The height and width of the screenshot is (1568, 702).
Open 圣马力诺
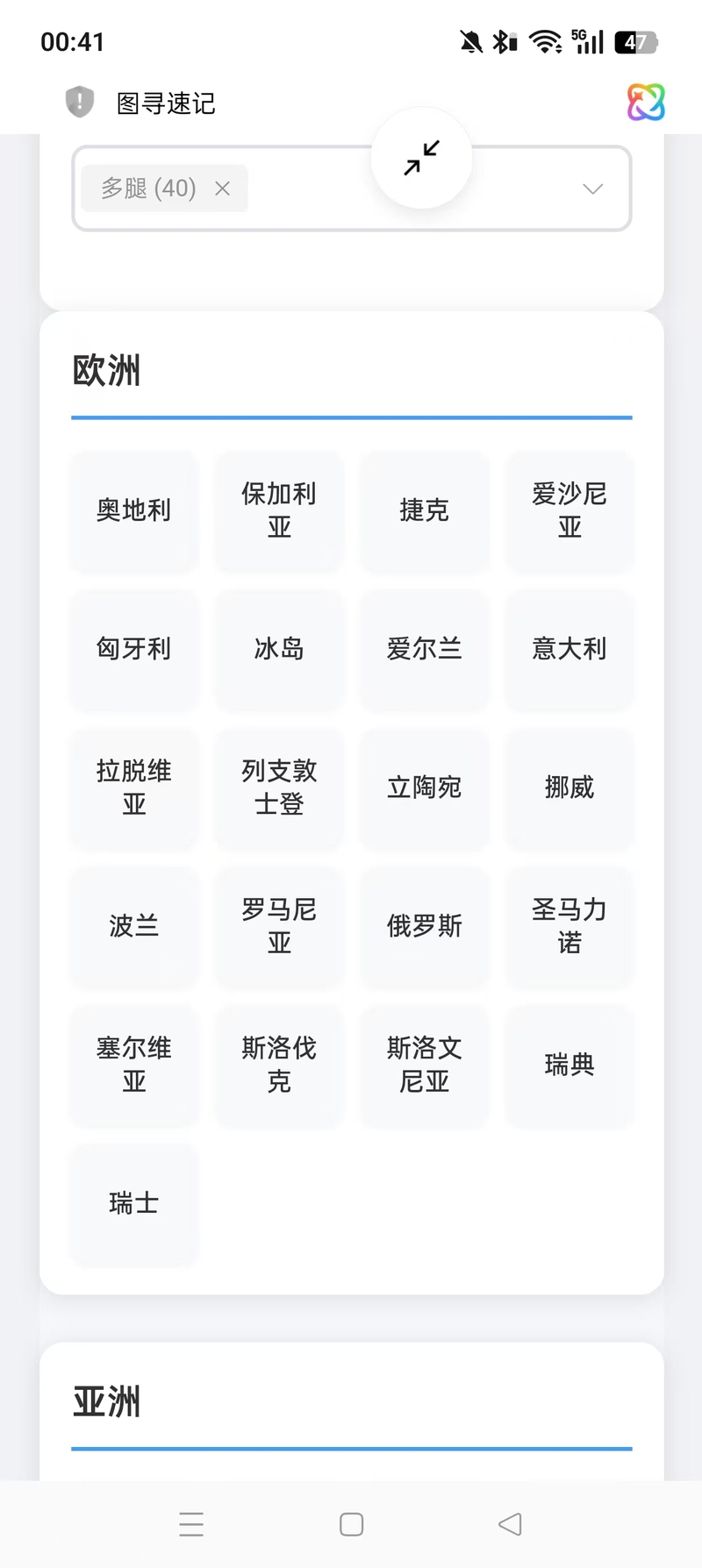(x=569, y=926)
